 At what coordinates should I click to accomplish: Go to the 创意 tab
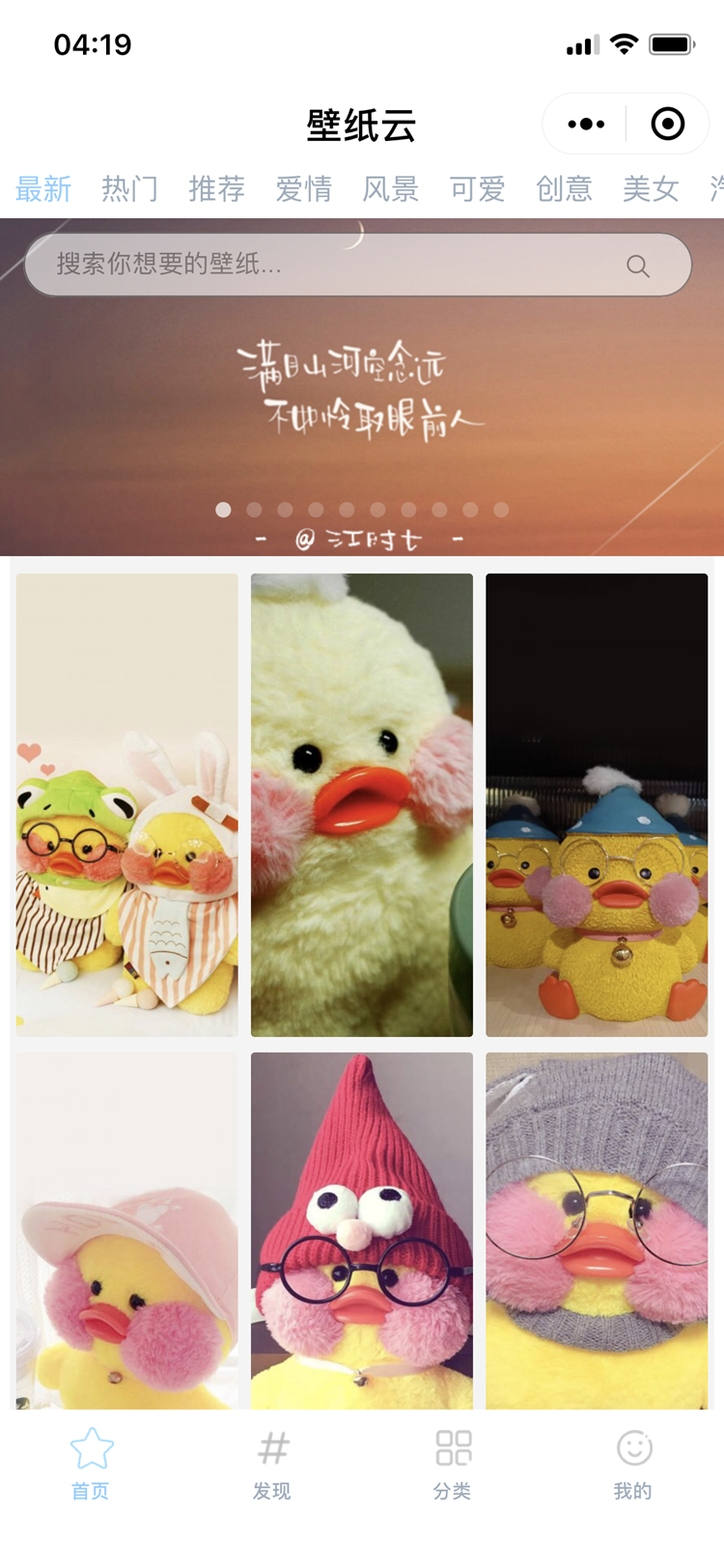(565, 188)
